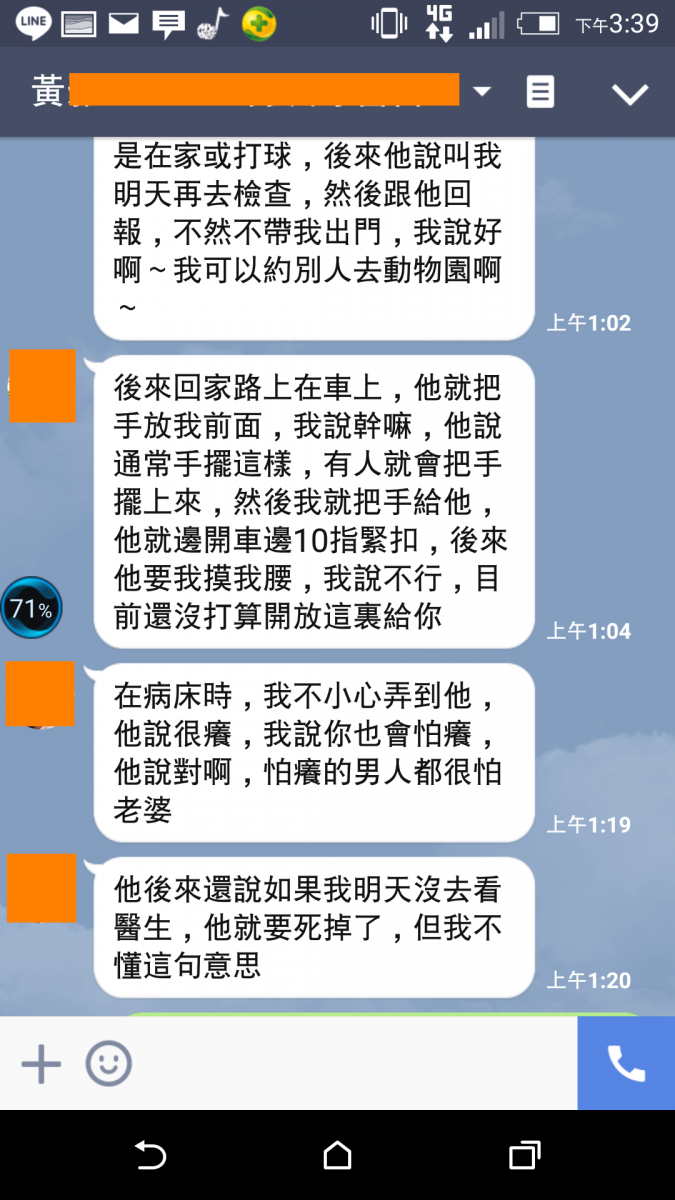This screenshot has height=1200, width=675.
Task: Go back with the system back button
Action: coord(150,1156)
